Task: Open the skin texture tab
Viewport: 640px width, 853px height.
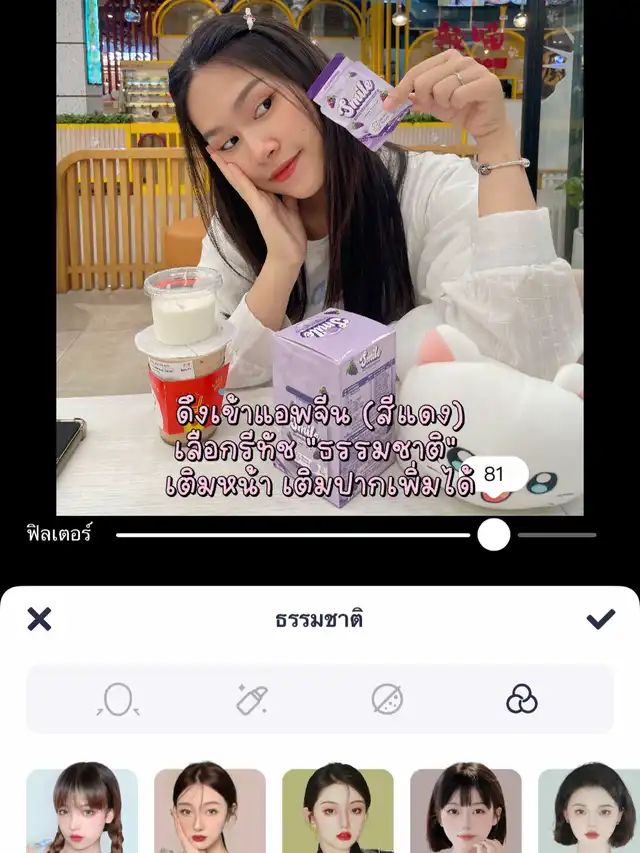Action: click(x=387, y=699)
